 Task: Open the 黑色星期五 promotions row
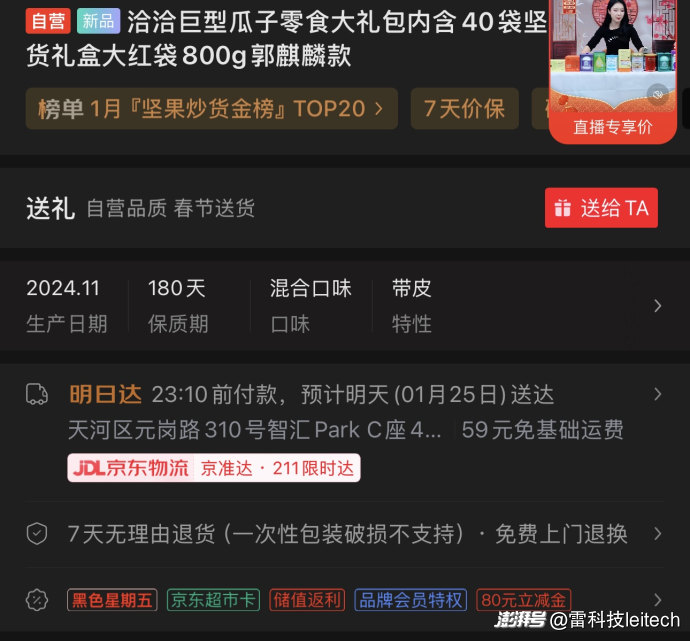(345, 600)
